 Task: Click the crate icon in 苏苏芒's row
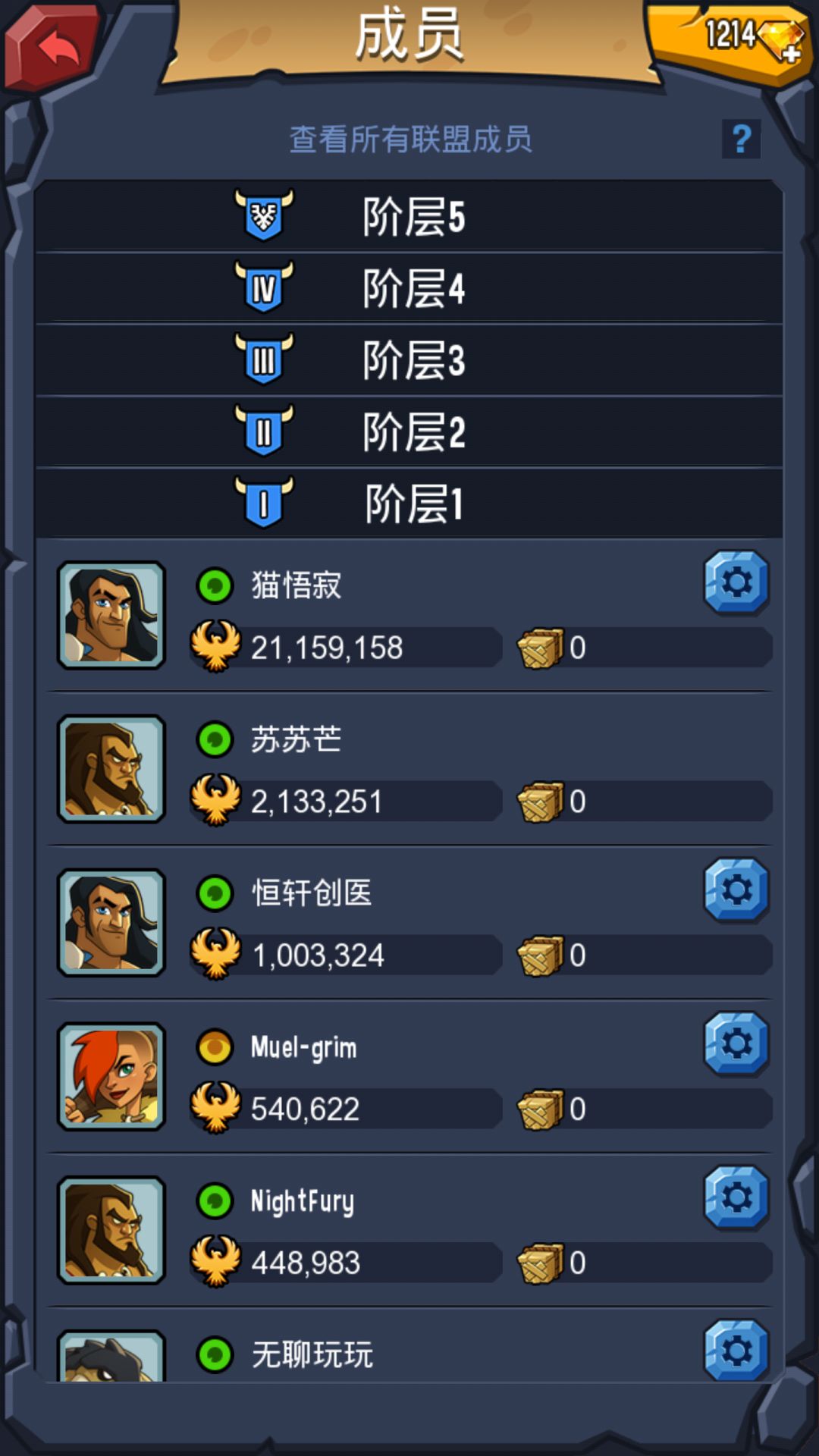coord(541,800)
